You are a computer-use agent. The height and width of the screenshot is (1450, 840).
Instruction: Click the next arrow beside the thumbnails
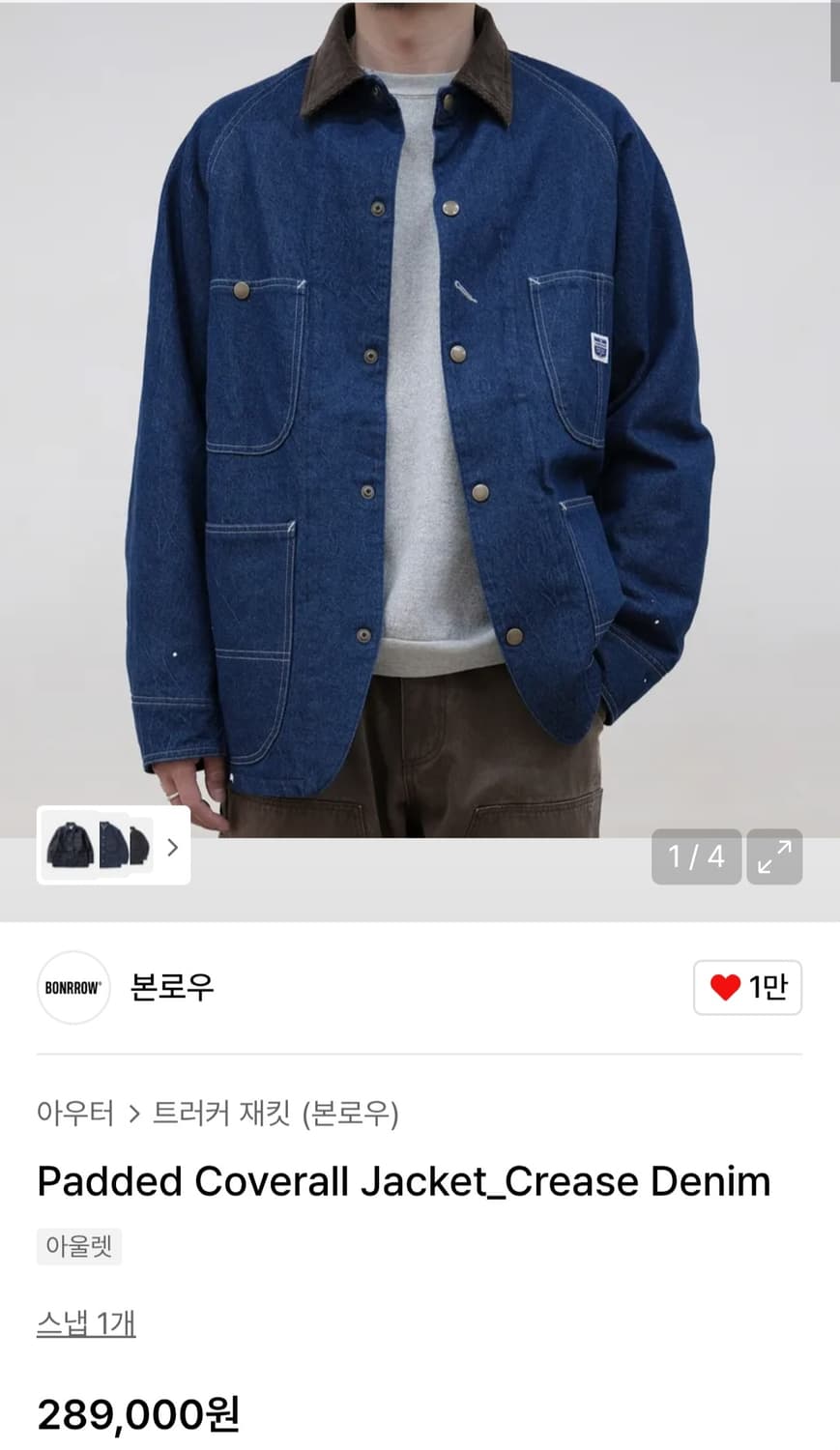point(172,847)
